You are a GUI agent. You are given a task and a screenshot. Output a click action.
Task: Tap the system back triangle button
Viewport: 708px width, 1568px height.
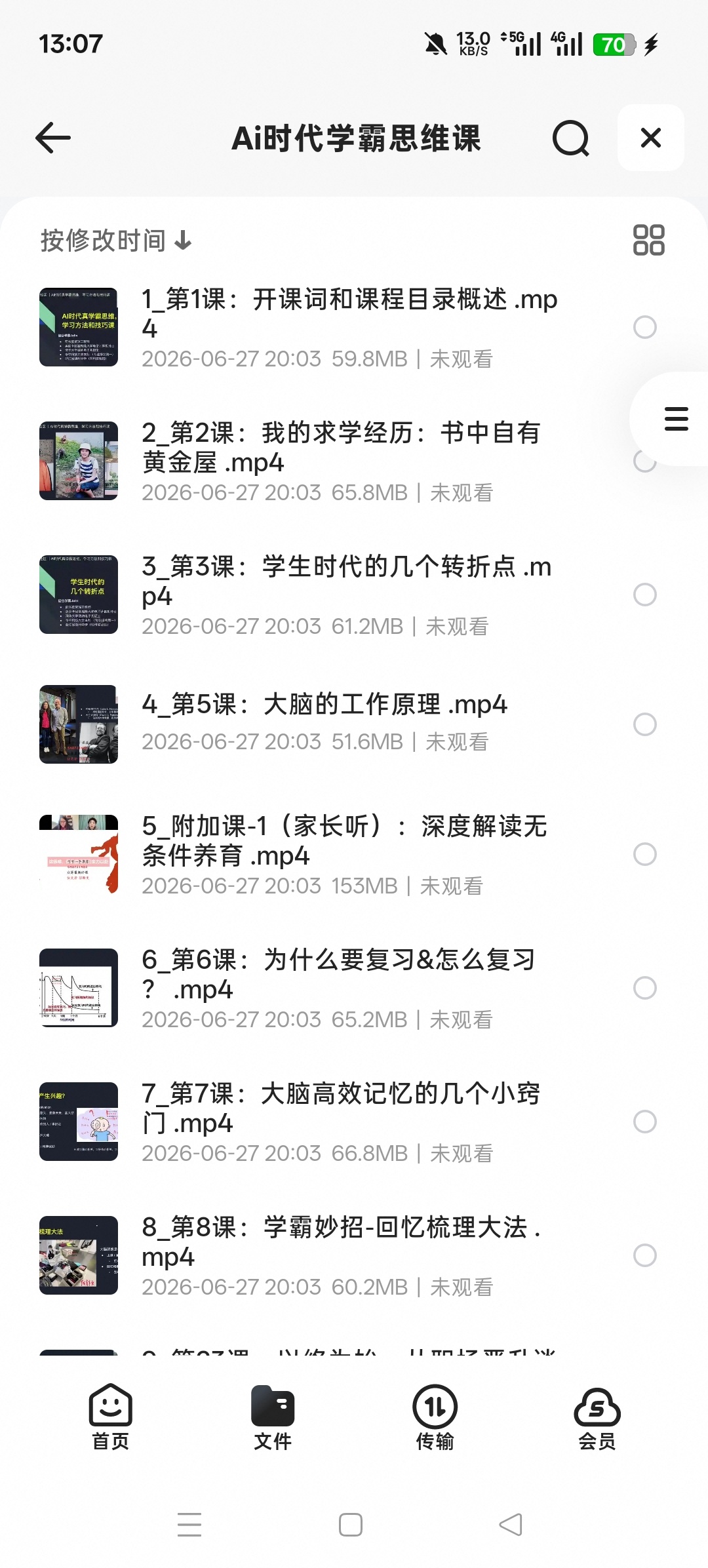[511, 1525]
